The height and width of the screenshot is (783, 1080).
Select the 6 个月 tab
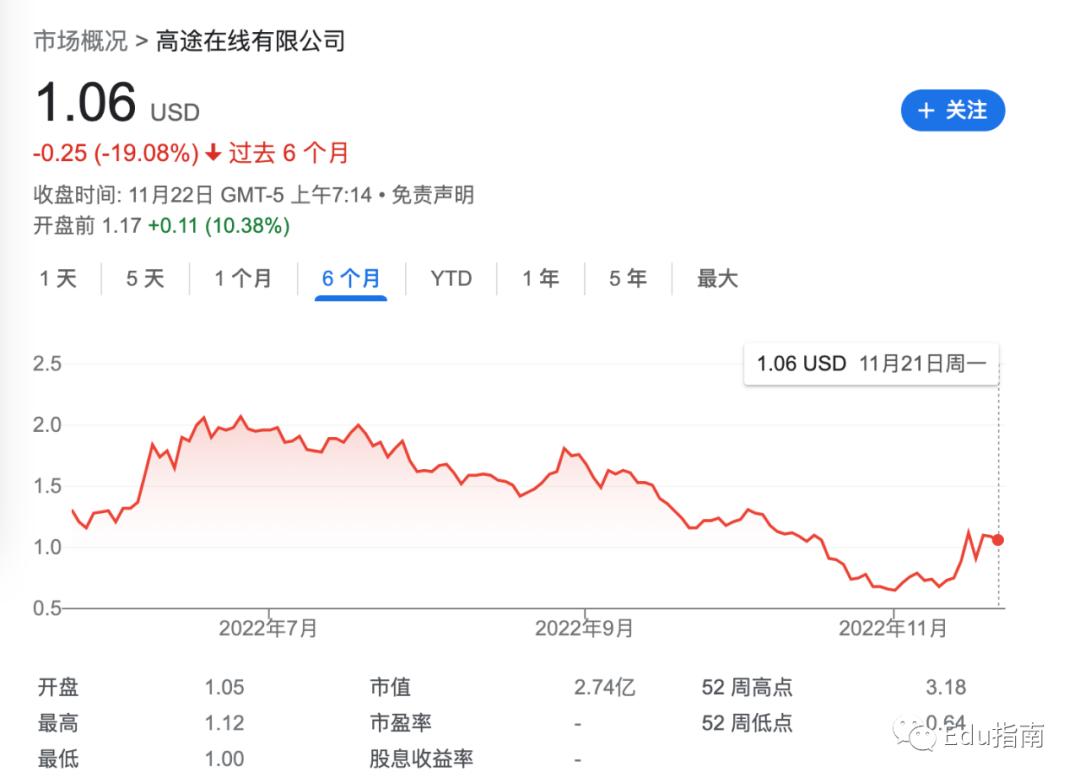(x=351, y=278)
